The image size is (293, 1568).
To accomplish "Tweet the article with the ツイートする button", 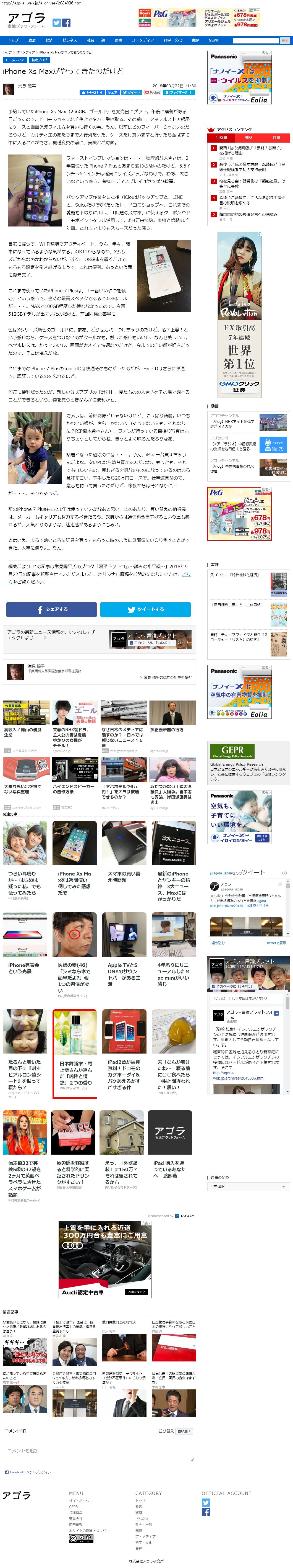I will click(145, 609).
